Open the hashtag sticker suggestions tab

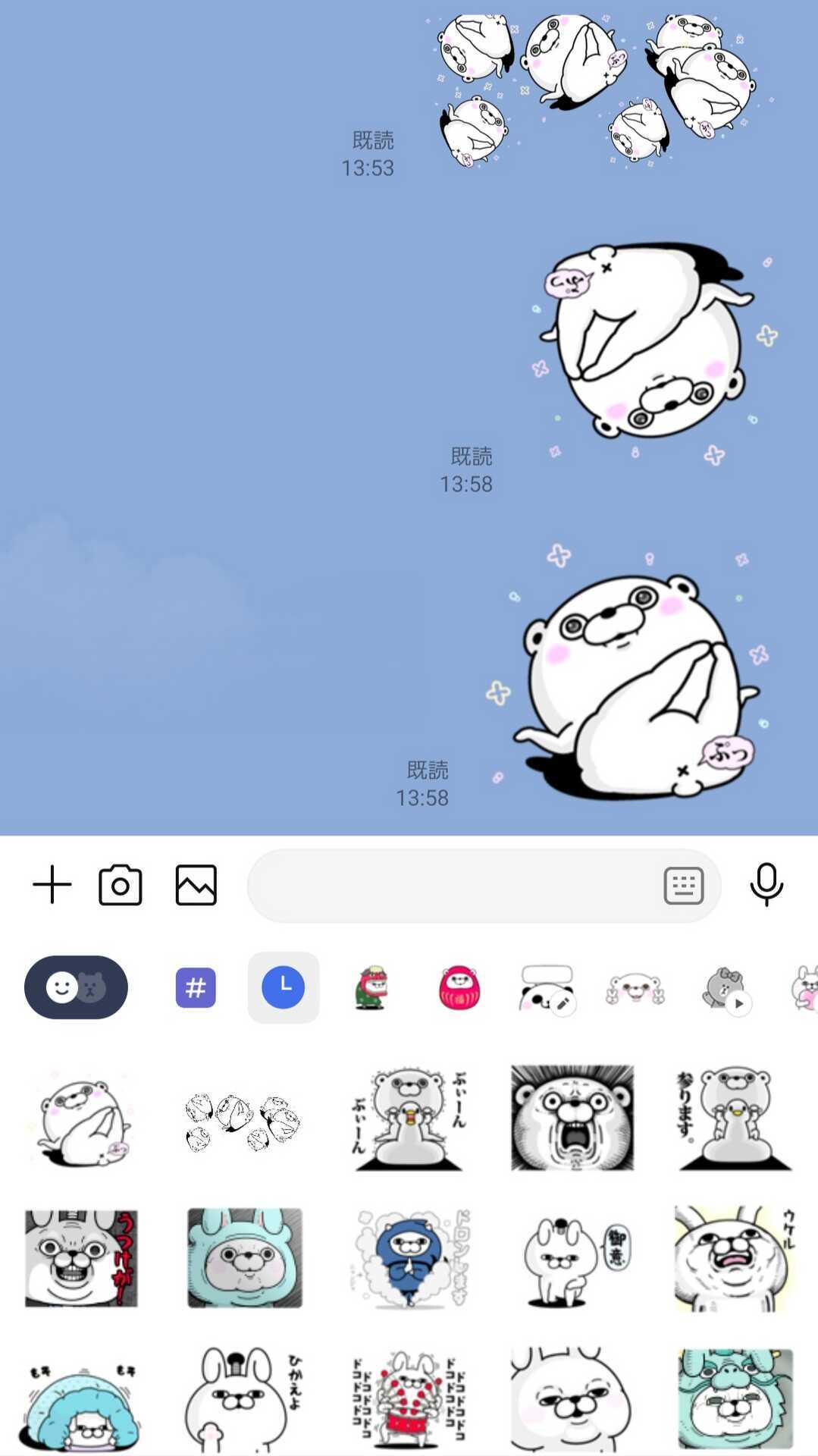pyautogui.click(x=196, y=987)
